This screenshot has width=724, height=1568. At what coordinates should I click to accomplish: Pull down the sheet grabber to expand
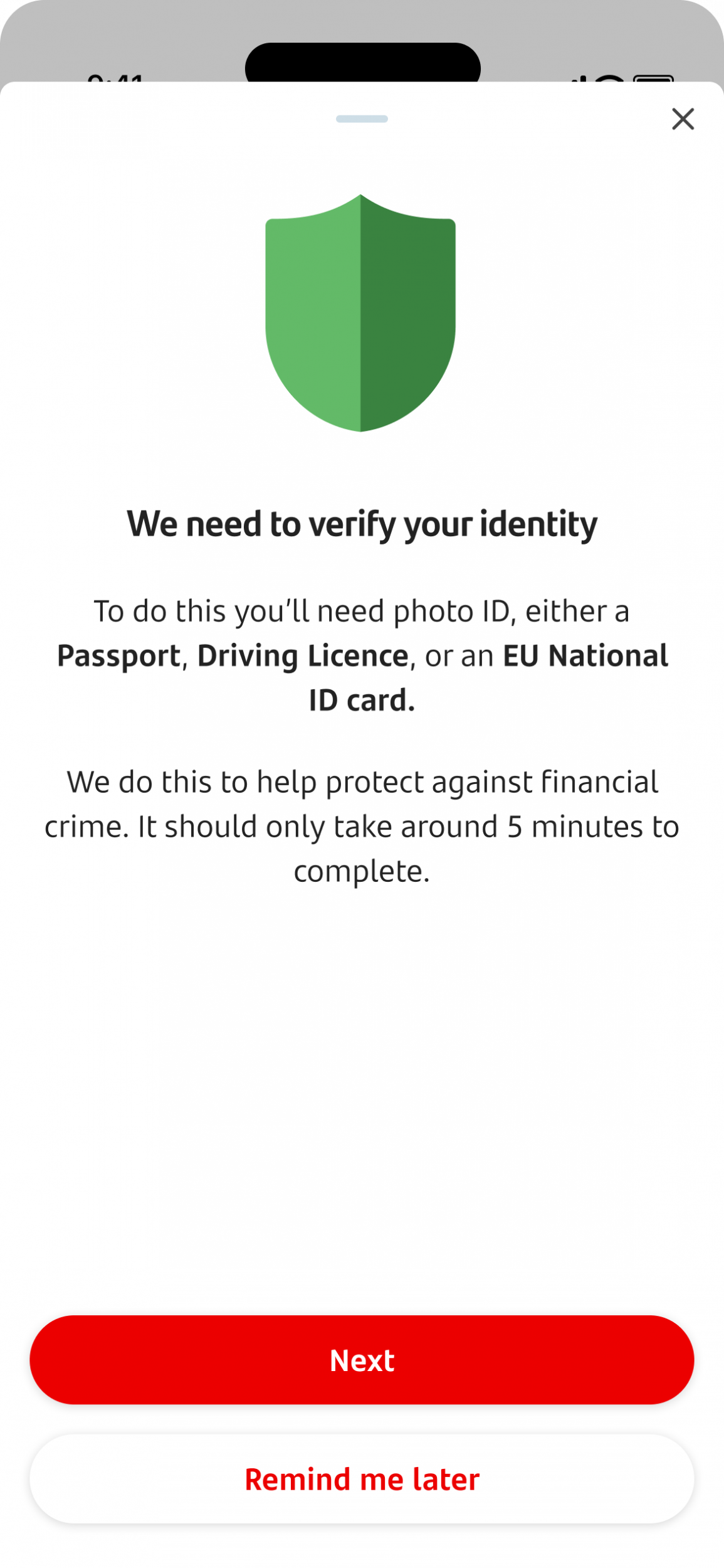click(x=362, y=117)
